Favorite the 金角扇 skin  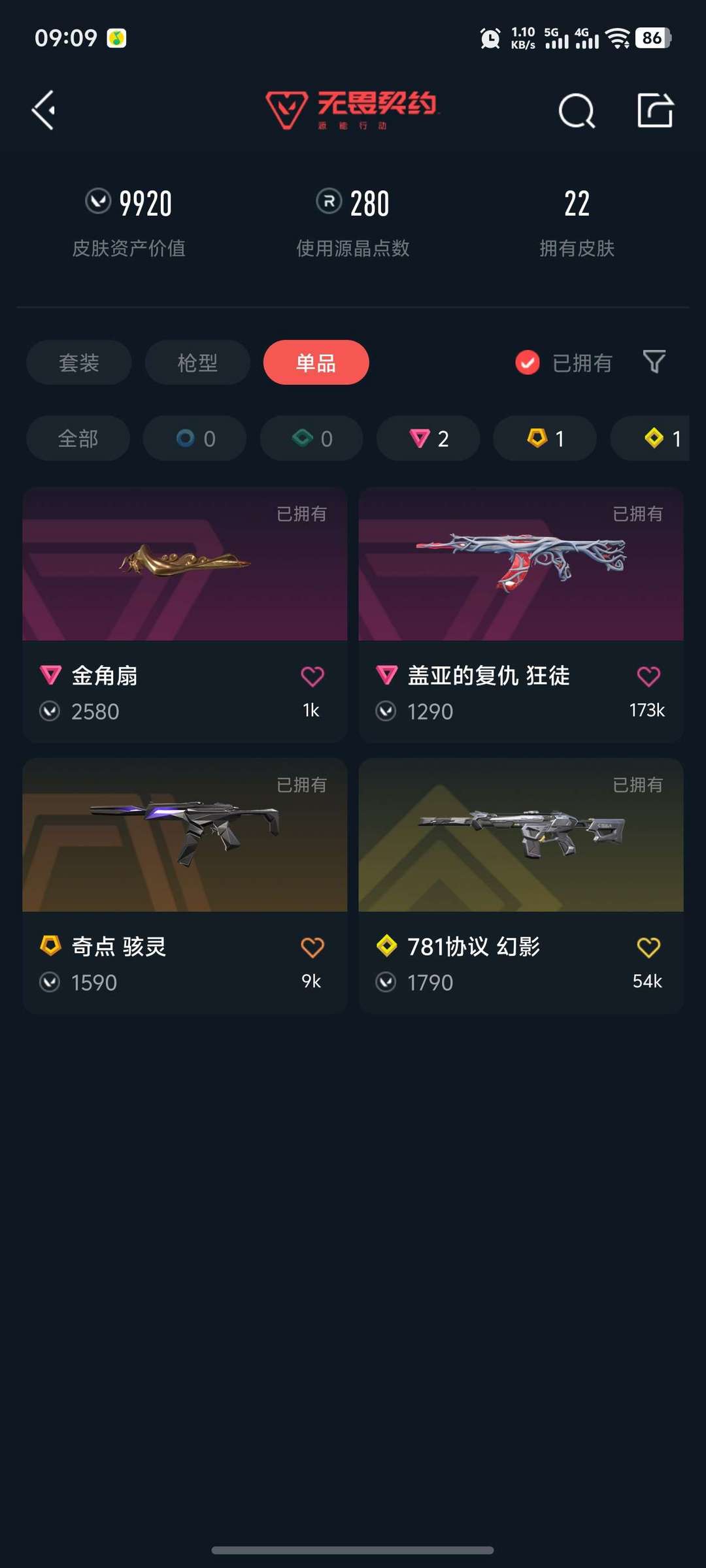(x=313, y=677)
